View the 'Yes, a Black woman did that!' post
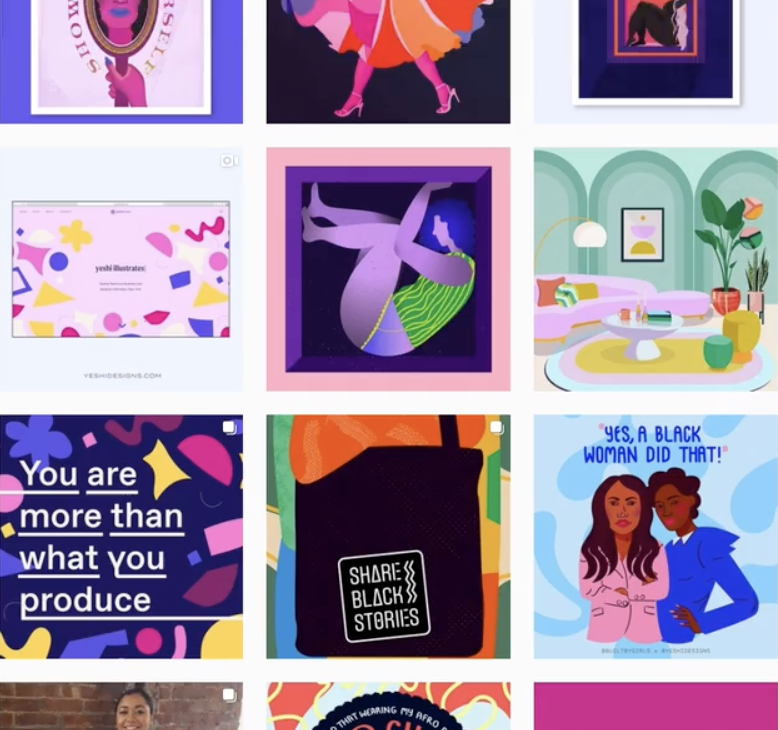 655,537
